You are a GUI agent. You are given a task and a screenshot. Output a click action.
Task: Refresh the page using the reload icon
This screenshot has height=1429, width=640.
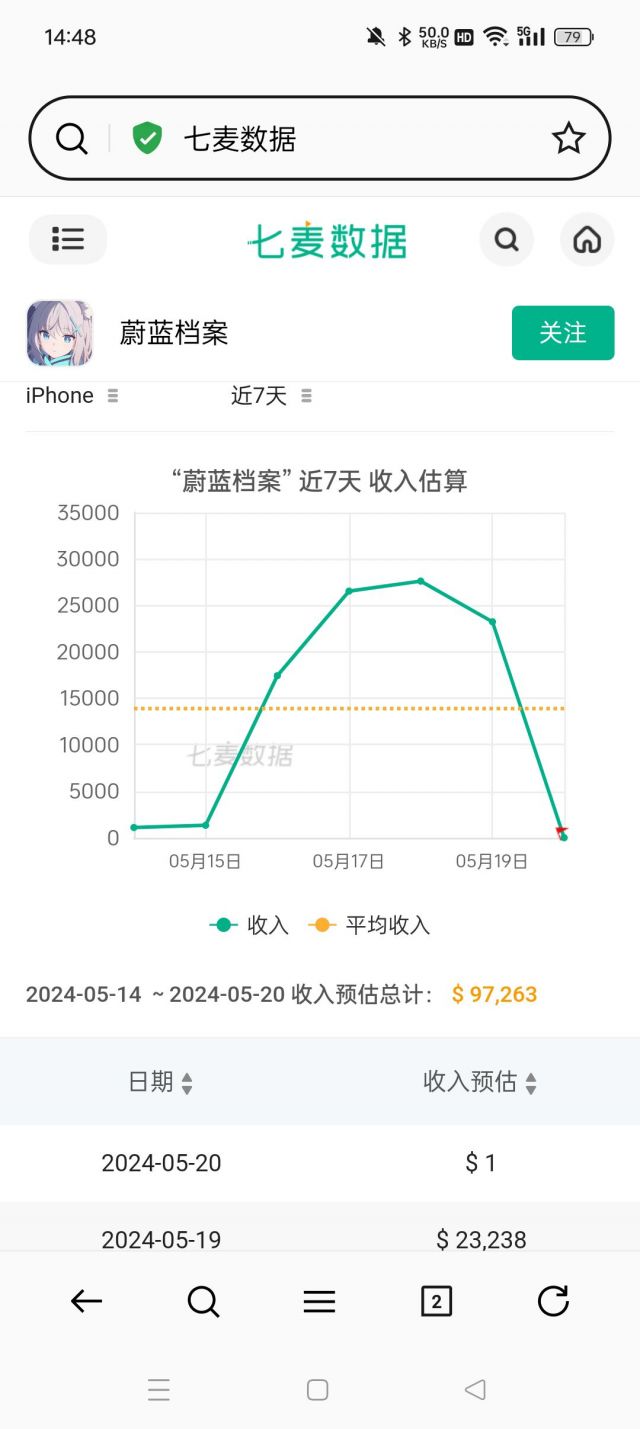(x=553, y=1301)
